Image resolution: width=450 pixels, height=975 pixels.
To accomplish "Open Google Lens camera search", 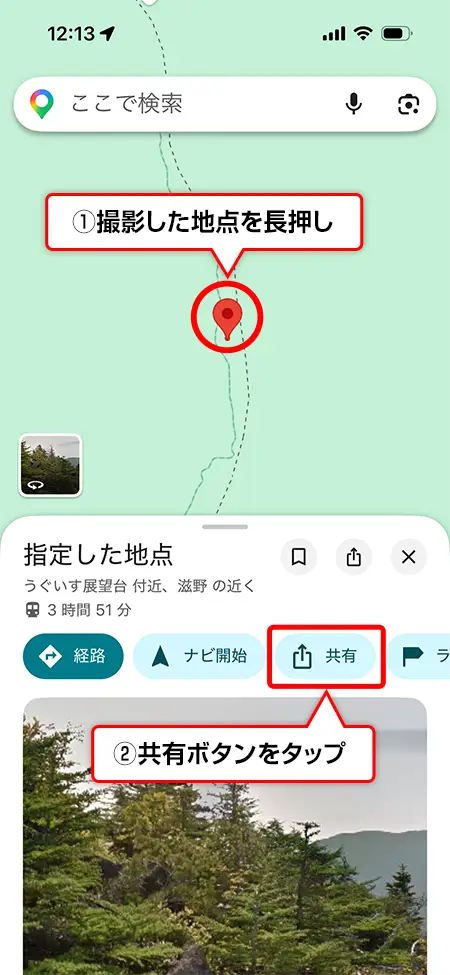I will point(408,104).
